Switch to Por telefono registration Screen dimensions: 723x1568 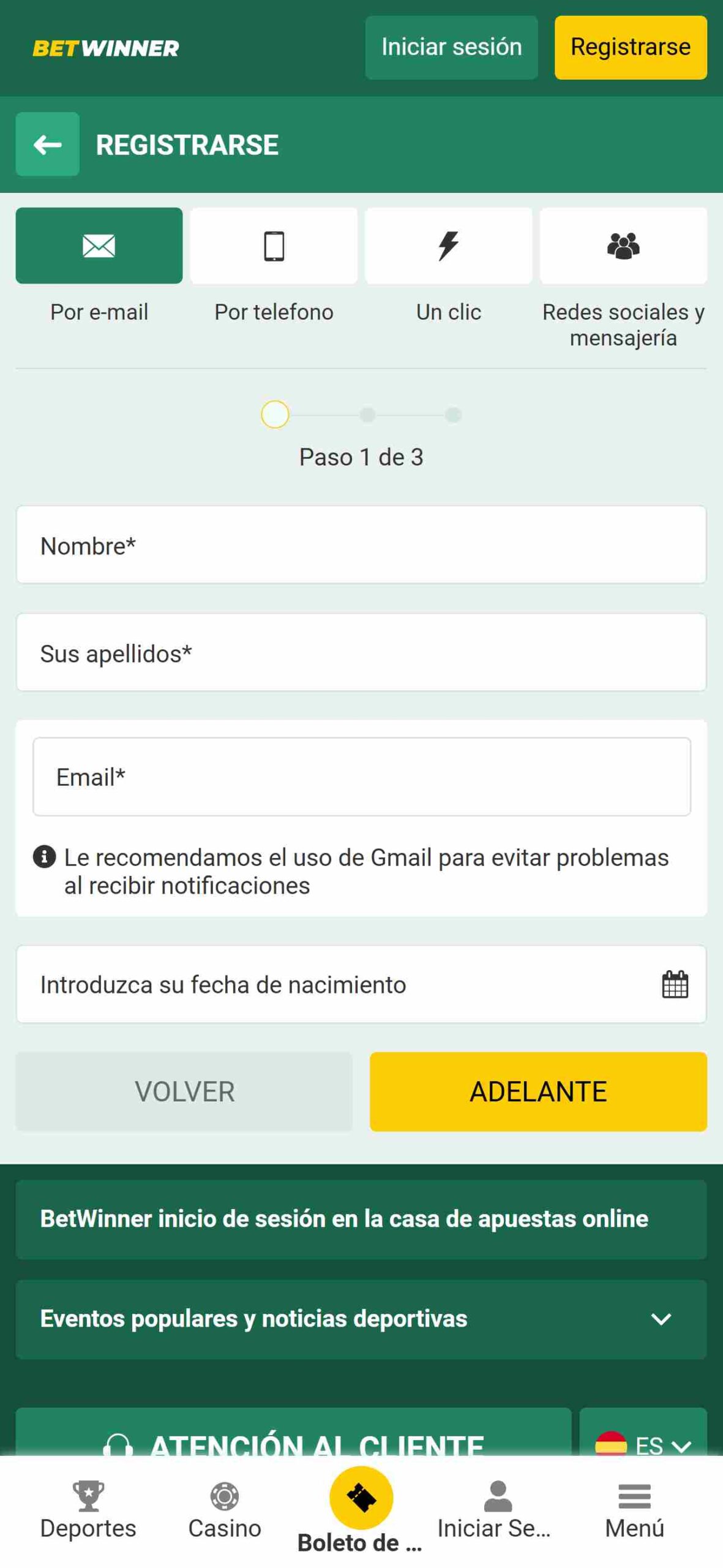274,246
